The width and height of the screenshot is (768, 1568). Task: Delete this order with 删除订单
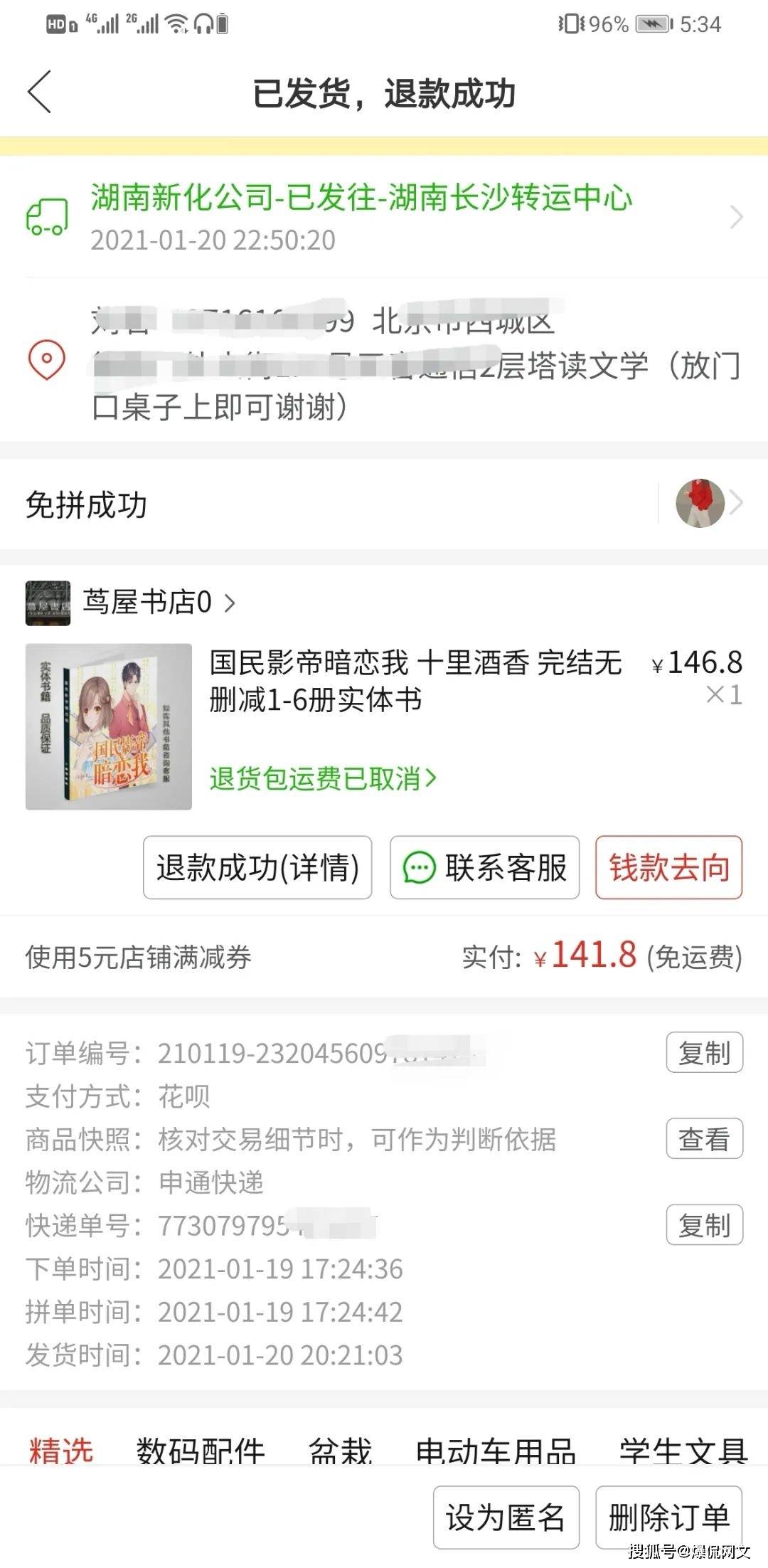(x=668, y=1517)
